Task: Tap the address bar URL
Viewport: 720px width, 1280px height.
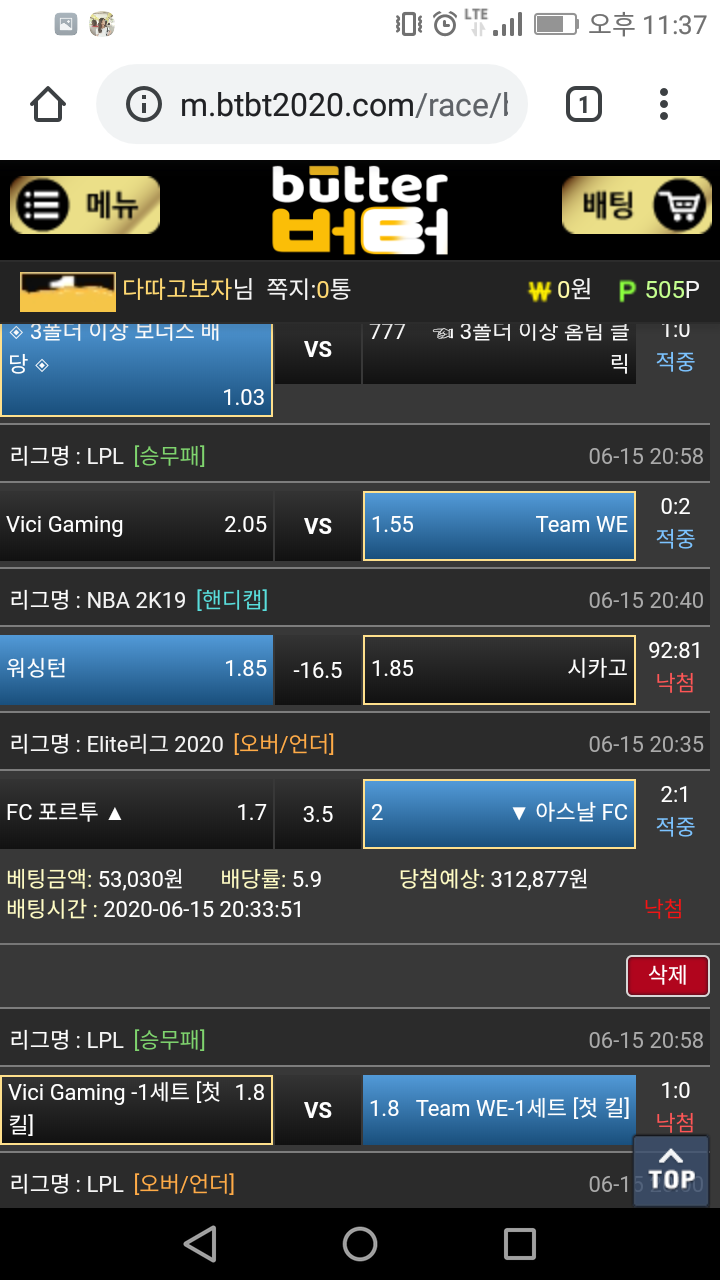Action: point(340,104)
